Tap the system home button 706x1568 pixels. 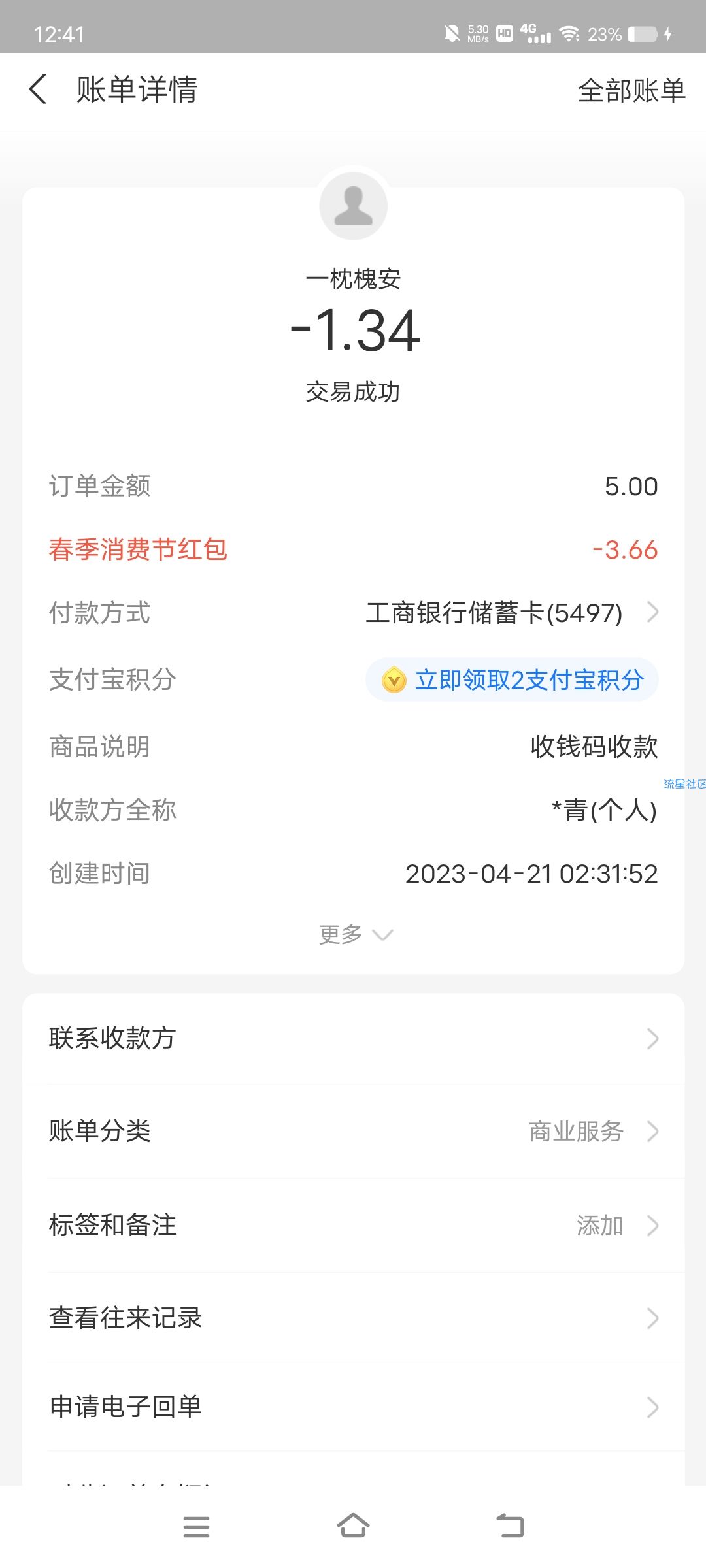click(x=353, y=1526)
